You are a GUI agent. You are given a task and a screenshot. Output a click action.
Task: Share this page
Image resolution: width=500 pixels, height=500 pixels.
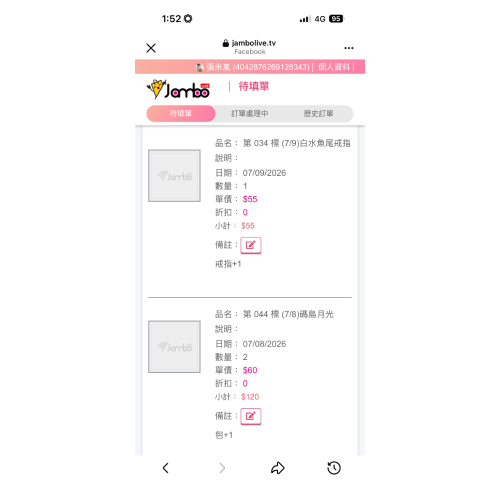[277, 468]
